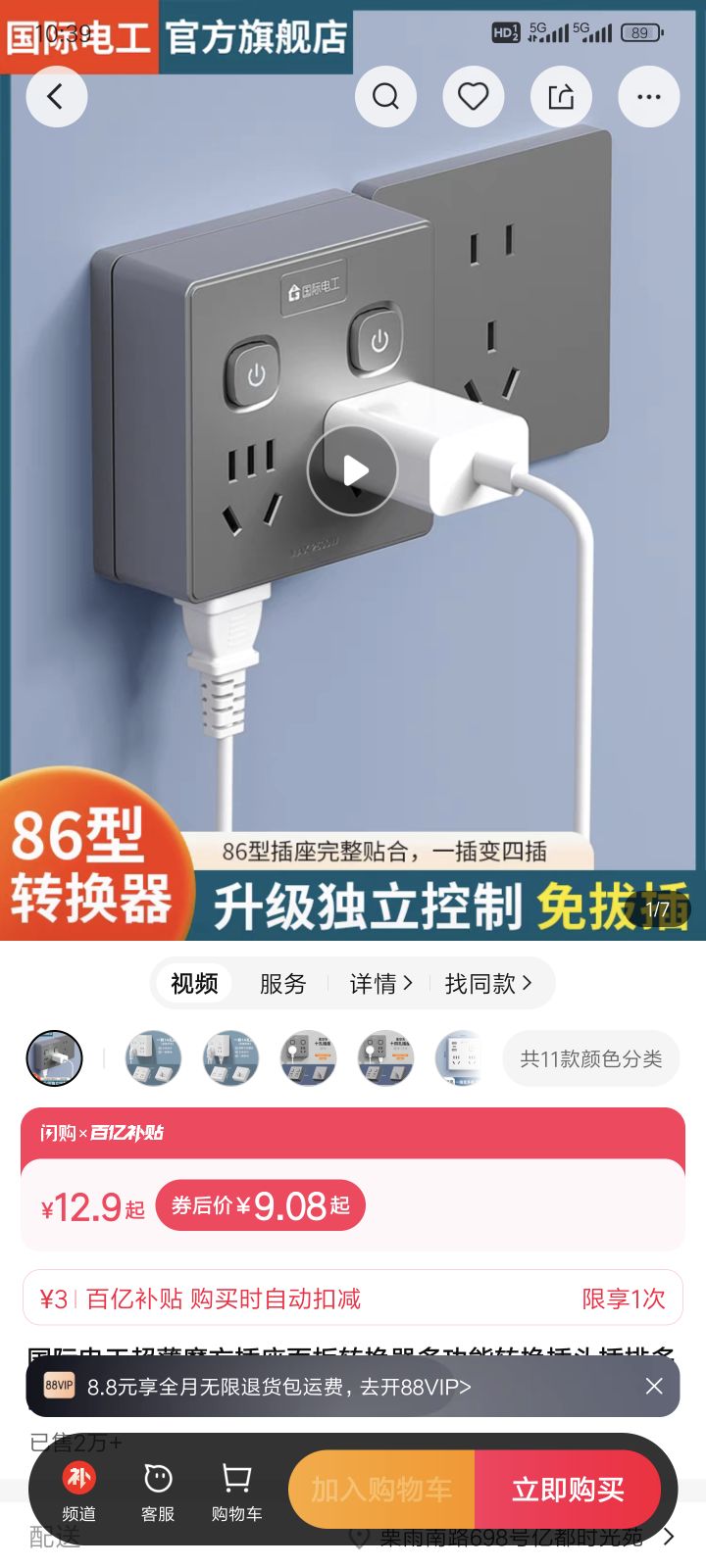Open 找同款 to find similar items

(x=487, y=983)
